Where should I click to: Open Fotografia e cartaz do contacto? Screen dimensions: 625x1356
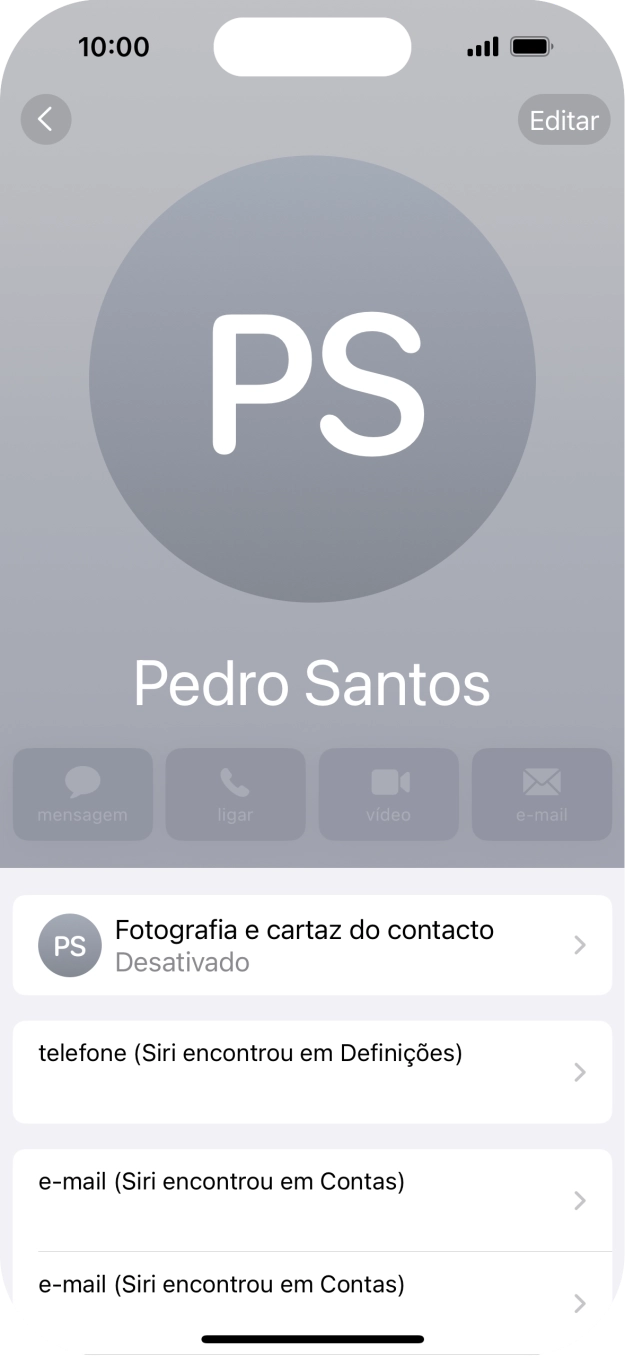click(x=312, y=945)
